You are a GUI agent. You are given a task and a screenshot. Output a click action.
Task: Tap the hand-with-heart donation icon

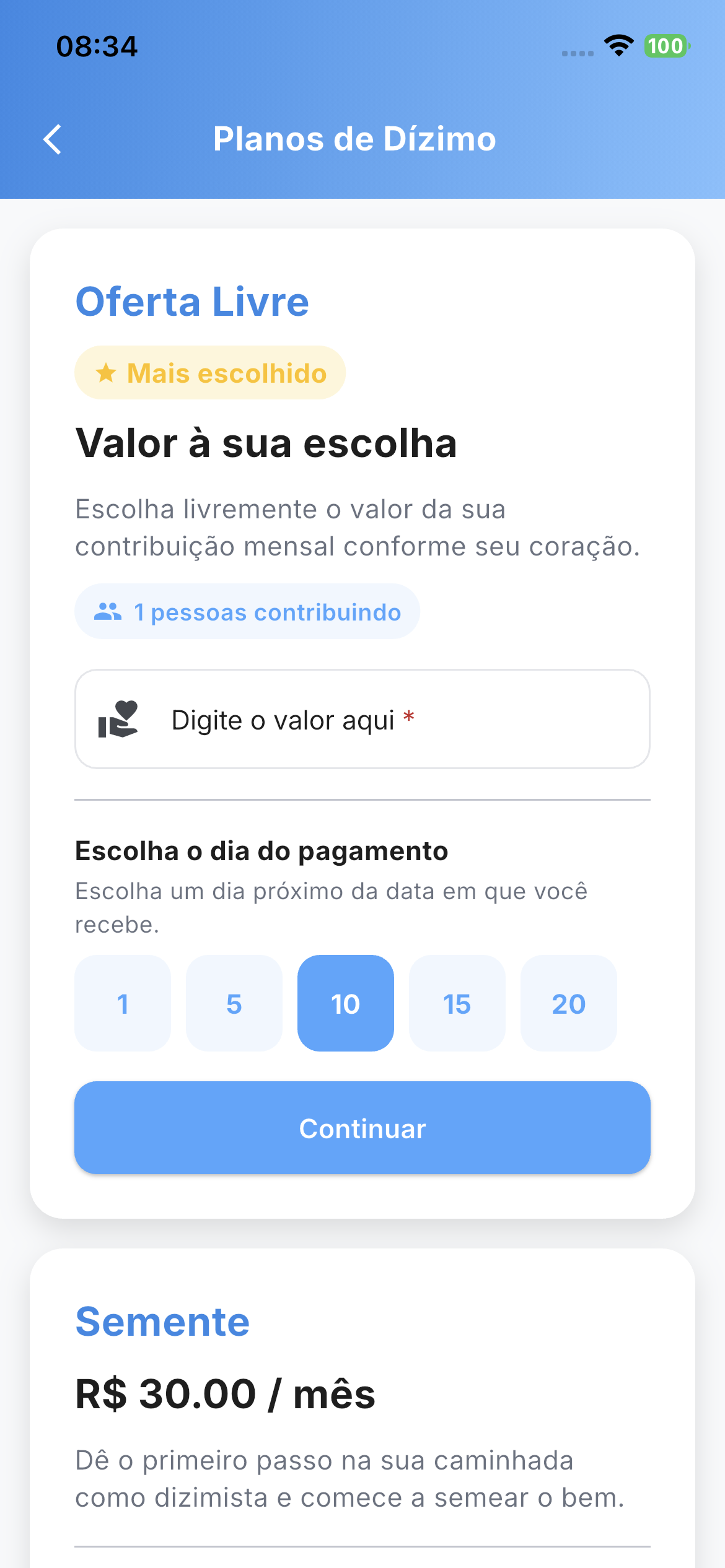point(120,720)
